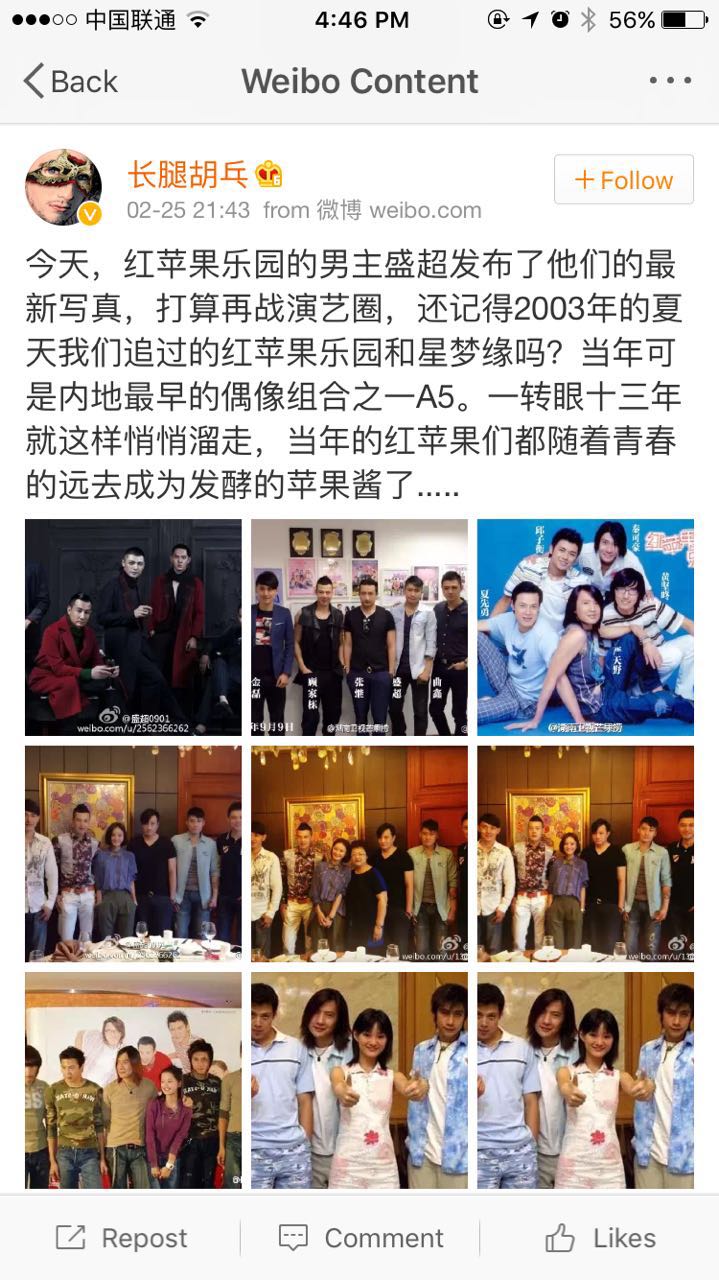The height and width of the screenshot is (1280, 719).
Task: Open the blue-background cast poster image
Action: click(585, 627)
